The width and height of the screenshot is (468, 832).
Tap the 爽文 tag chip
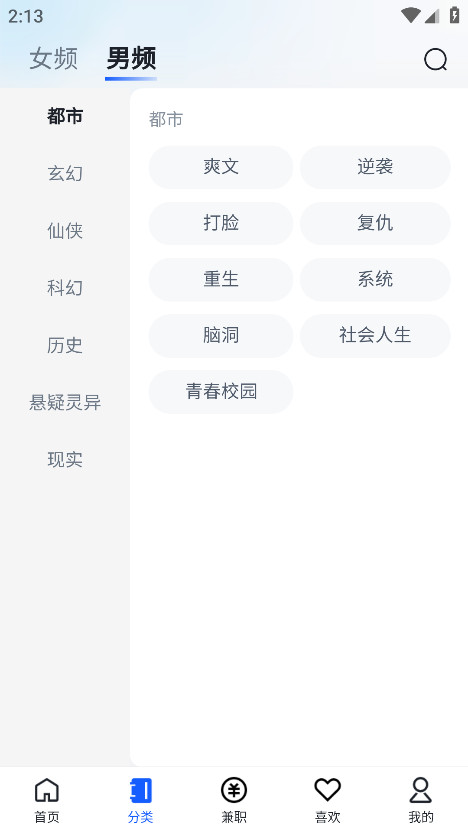221,167
